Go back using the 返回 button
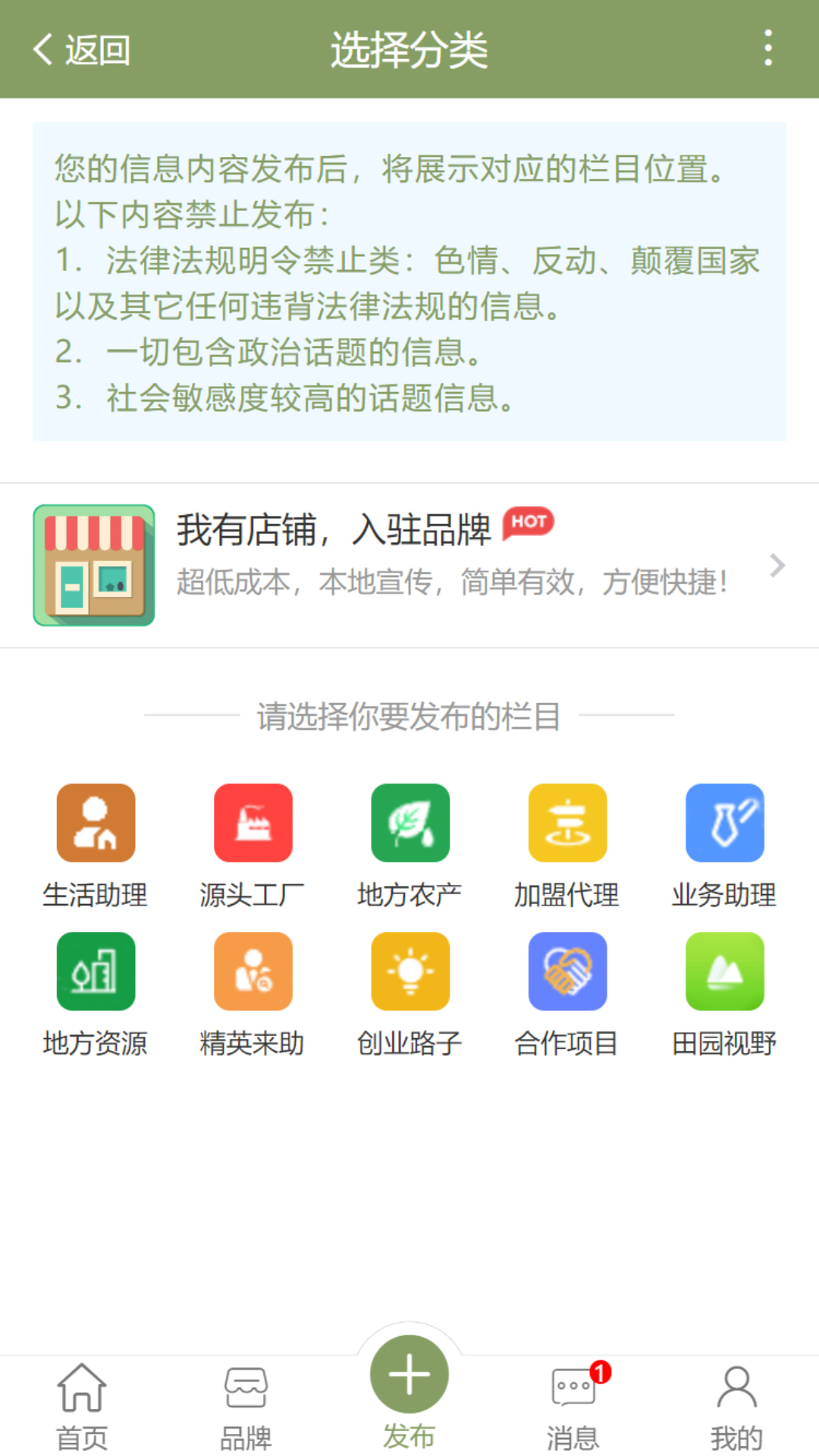 click(82, 50)
